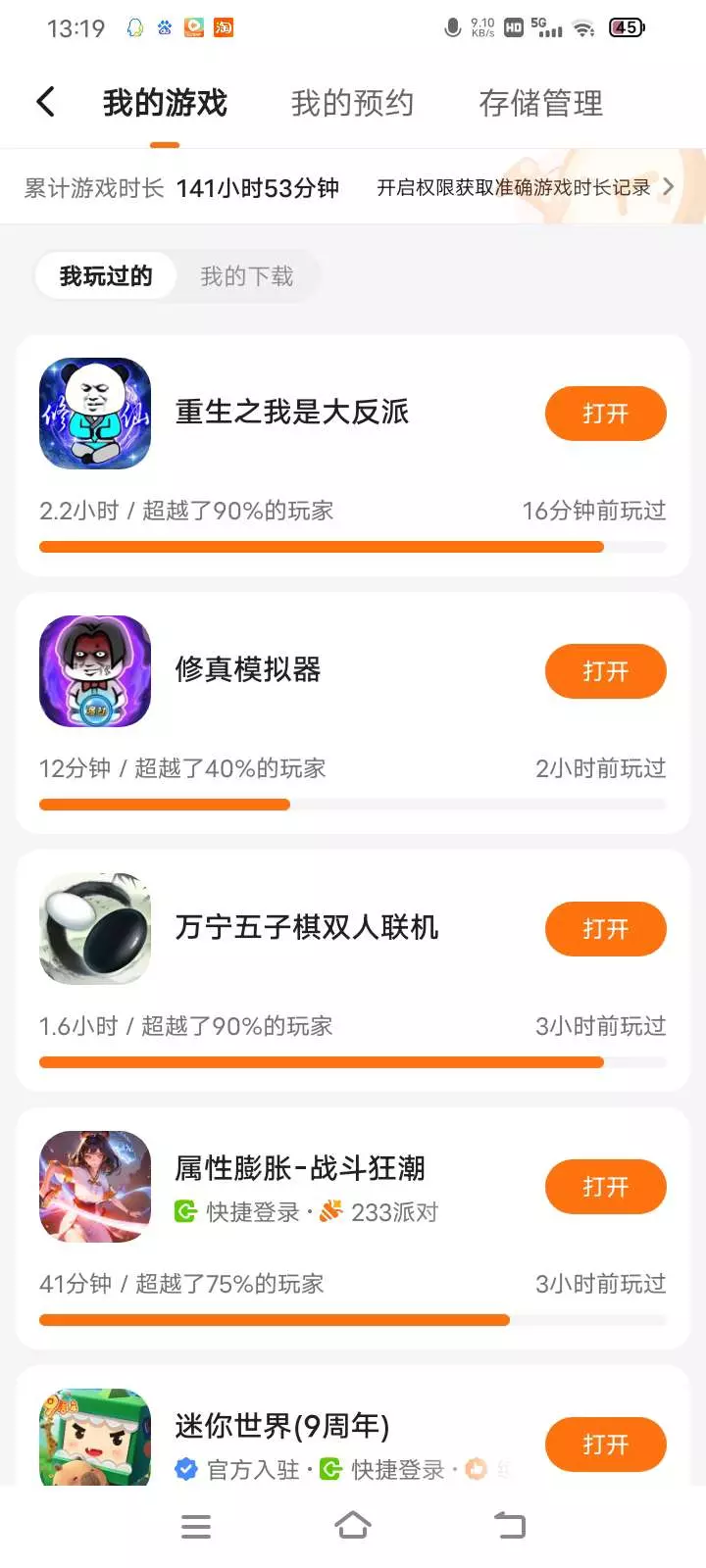Start 属性膨胀-战斗狂潮 via 打开
The height and width of the screenshot is (1568, 706).
(x=605, y=1187)
